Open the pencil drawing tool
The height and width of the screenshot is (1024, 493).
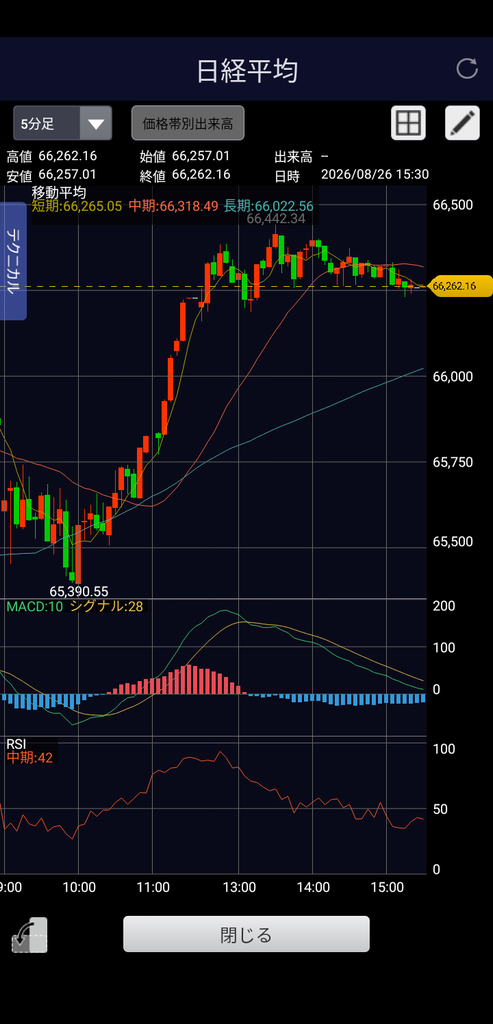click(x=462, y=123)
